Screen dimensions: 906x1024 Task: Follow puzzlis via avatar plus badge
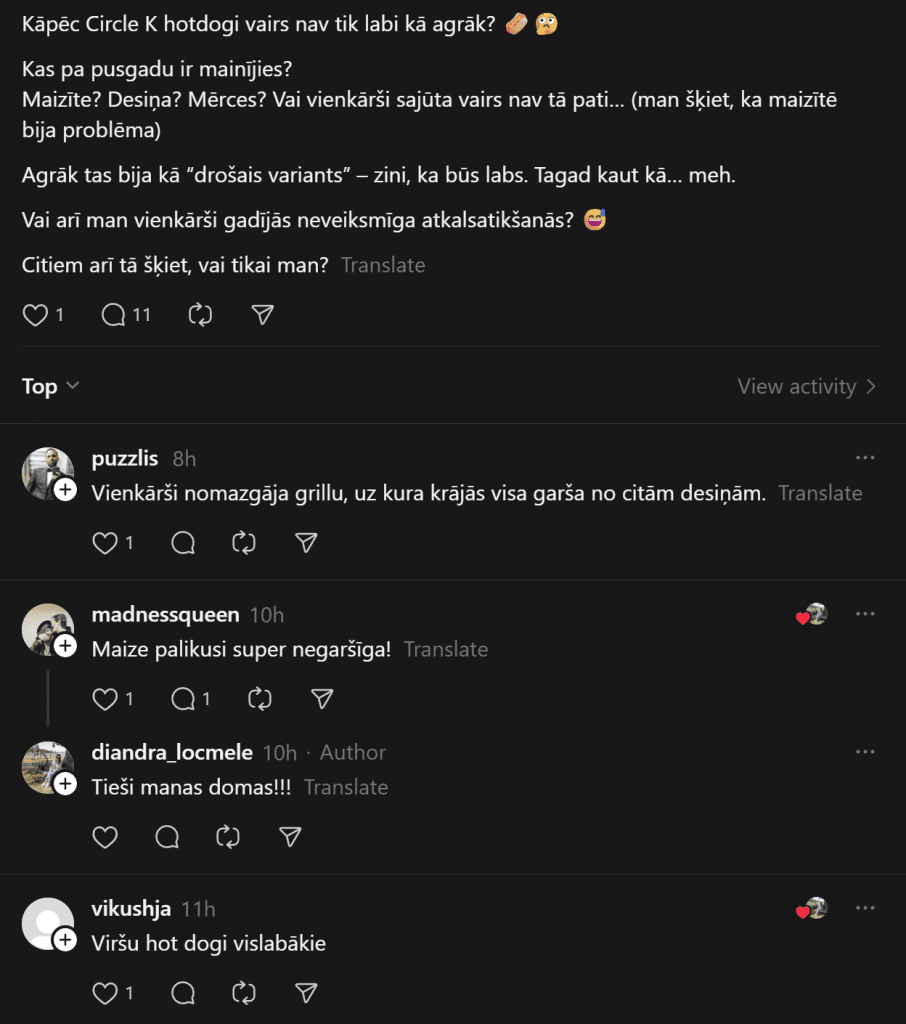pyautogui.click(x=65, y=490)
